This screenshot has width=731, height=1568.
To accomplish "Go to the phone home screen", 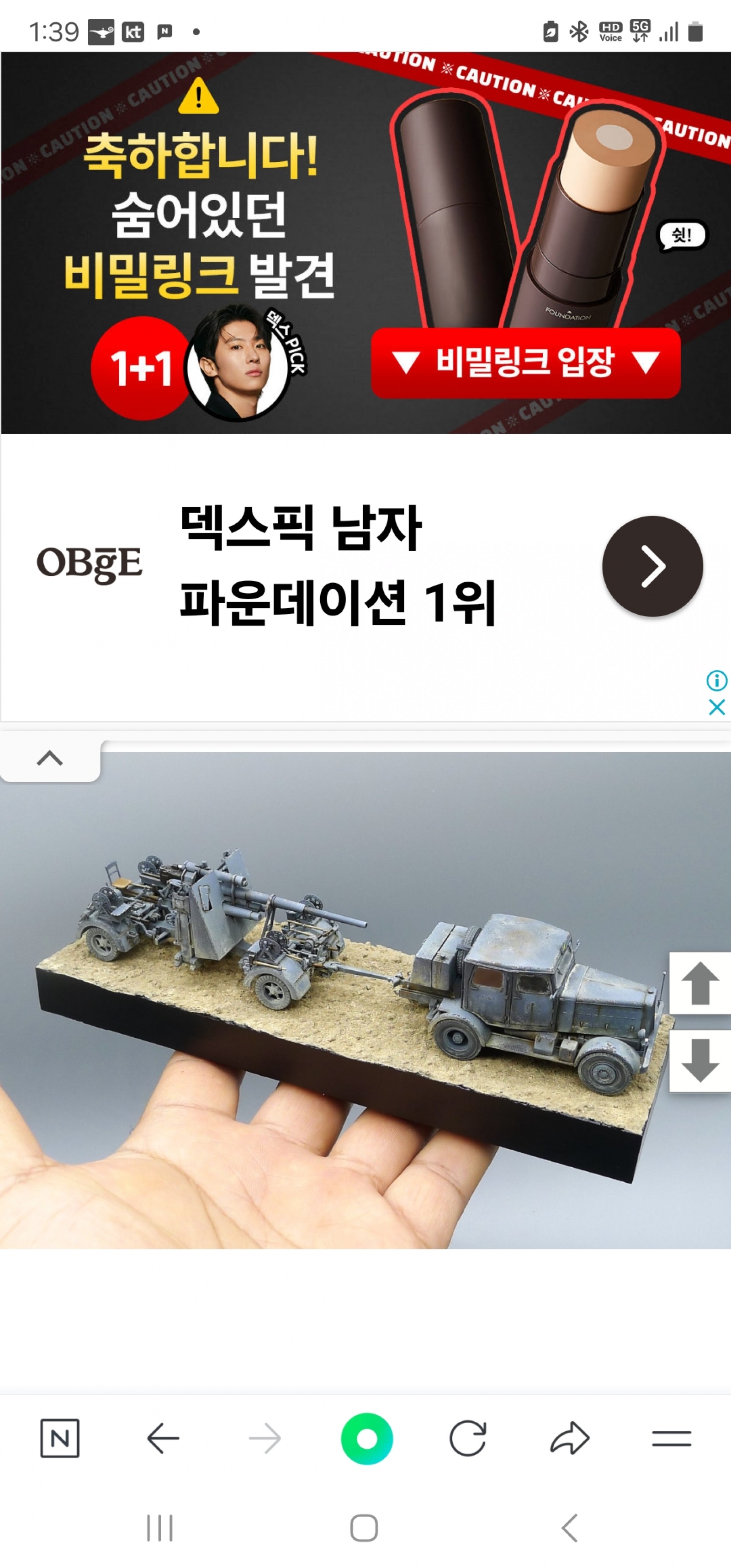I will [x=364, y=1528].
